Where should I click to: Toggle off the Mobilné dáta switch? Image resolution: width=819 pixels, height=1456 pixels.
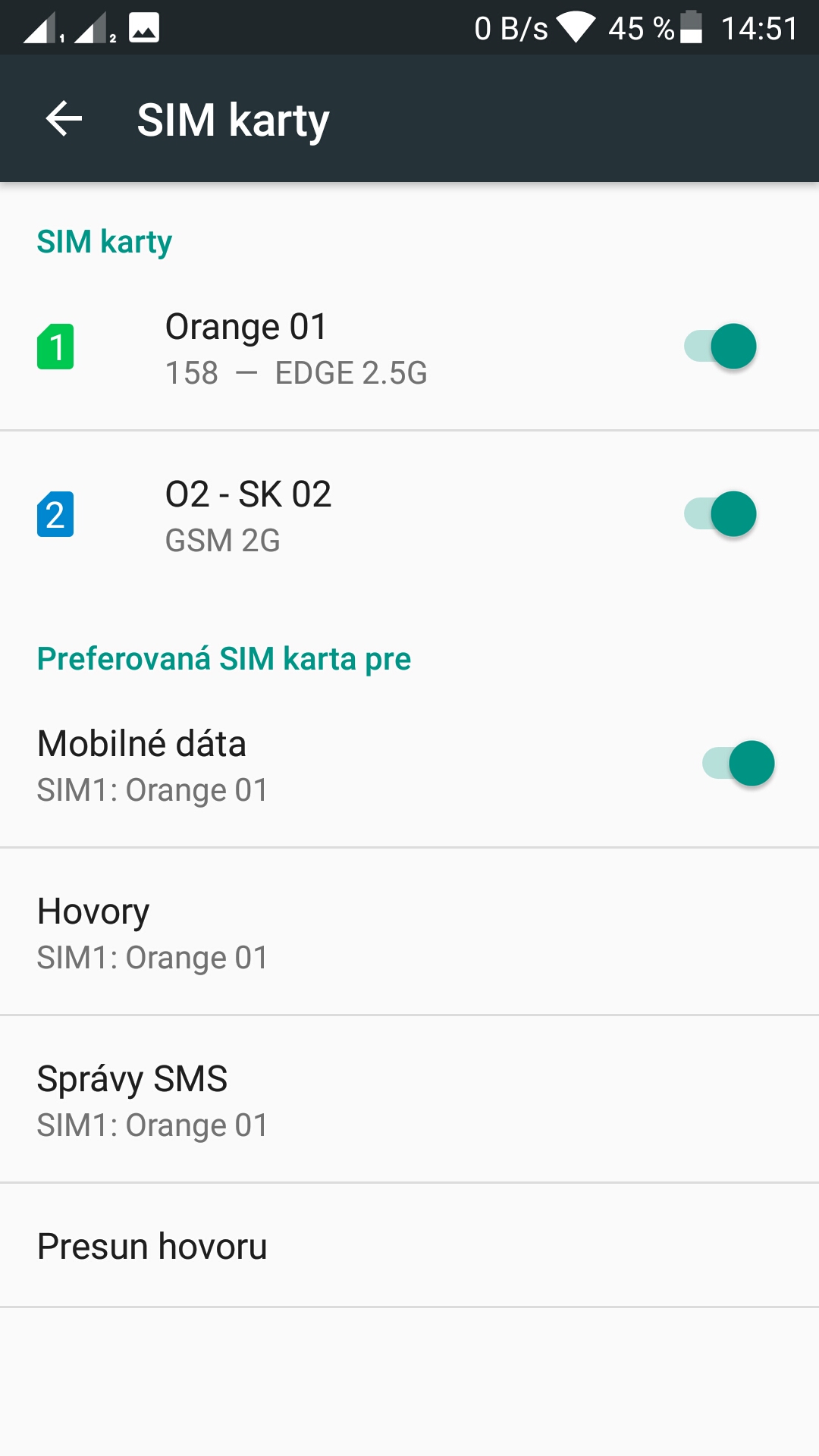(739, 763)
